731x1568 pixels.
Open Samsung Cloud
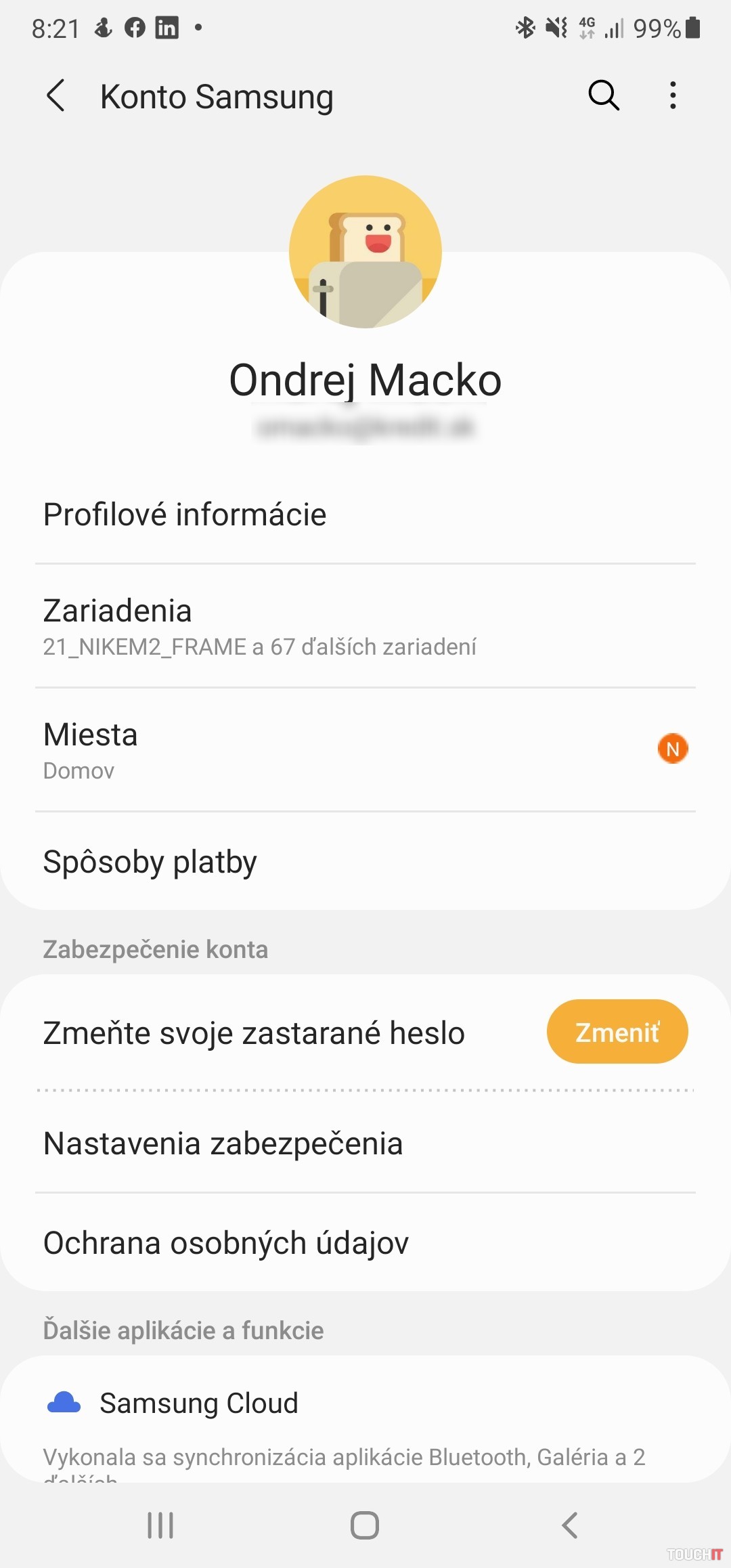(365, 1403)
